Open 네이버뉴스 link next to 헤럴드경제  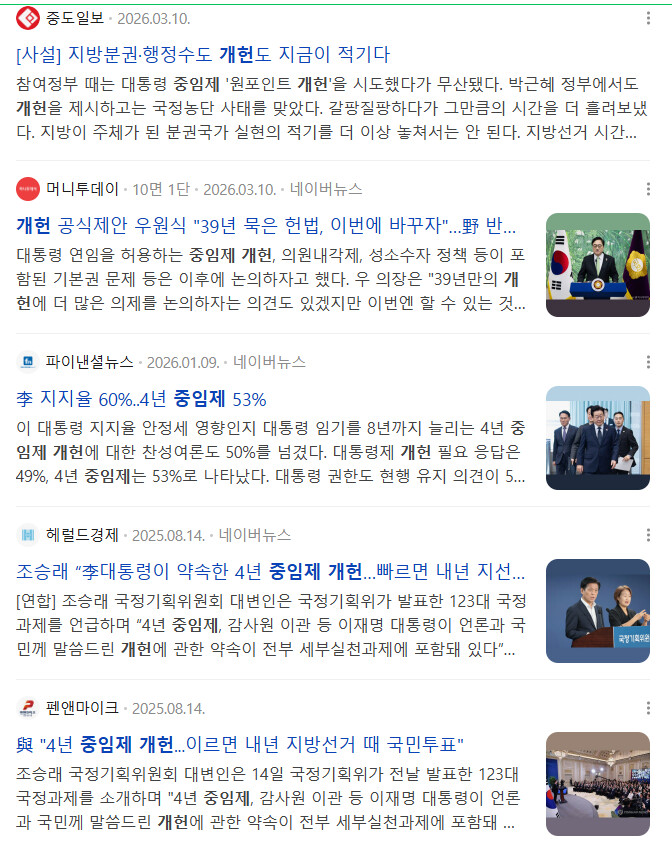255,535
